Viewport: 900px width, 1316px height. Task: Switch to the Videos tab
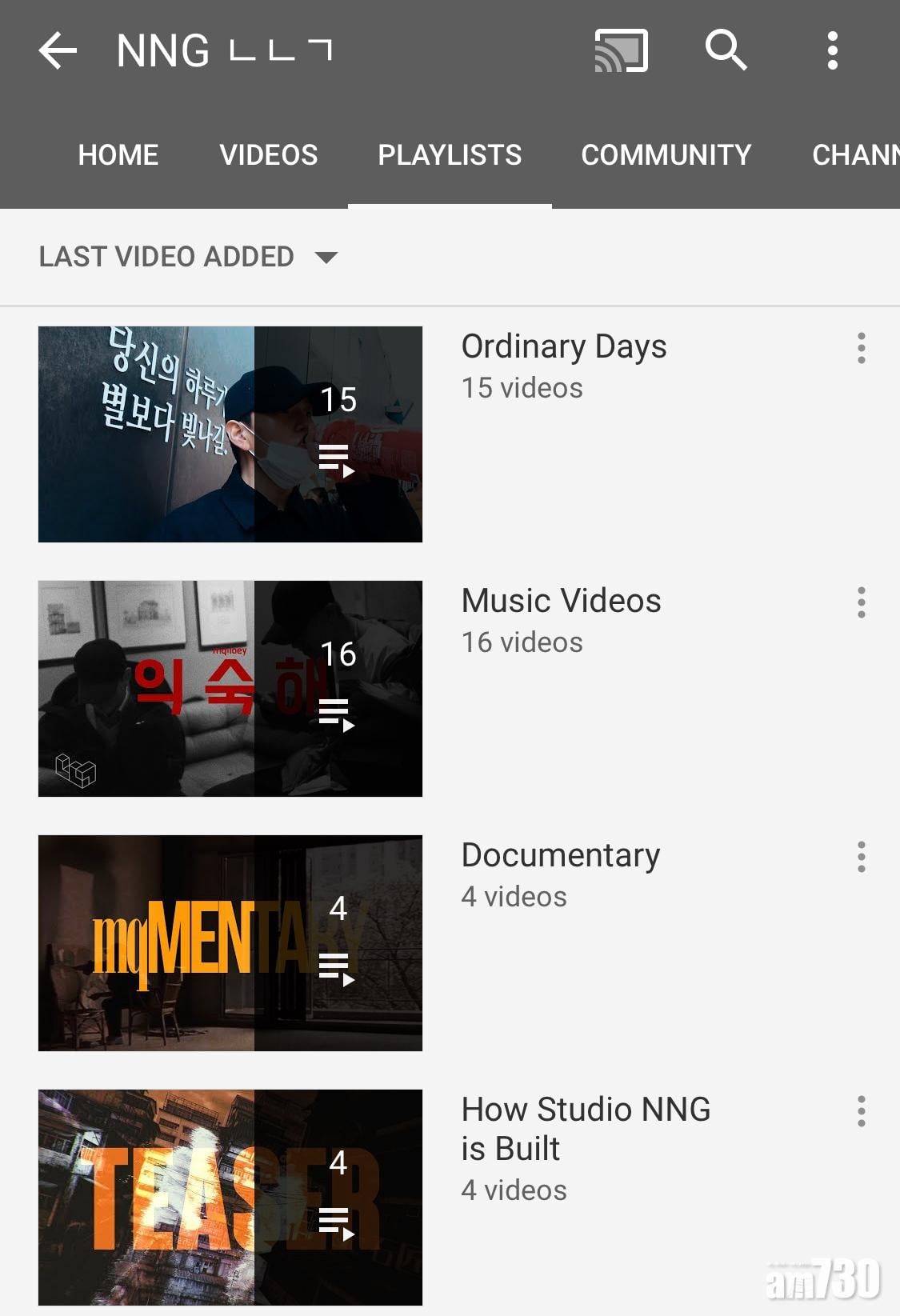pyautogui.click(x=269, y=154)
